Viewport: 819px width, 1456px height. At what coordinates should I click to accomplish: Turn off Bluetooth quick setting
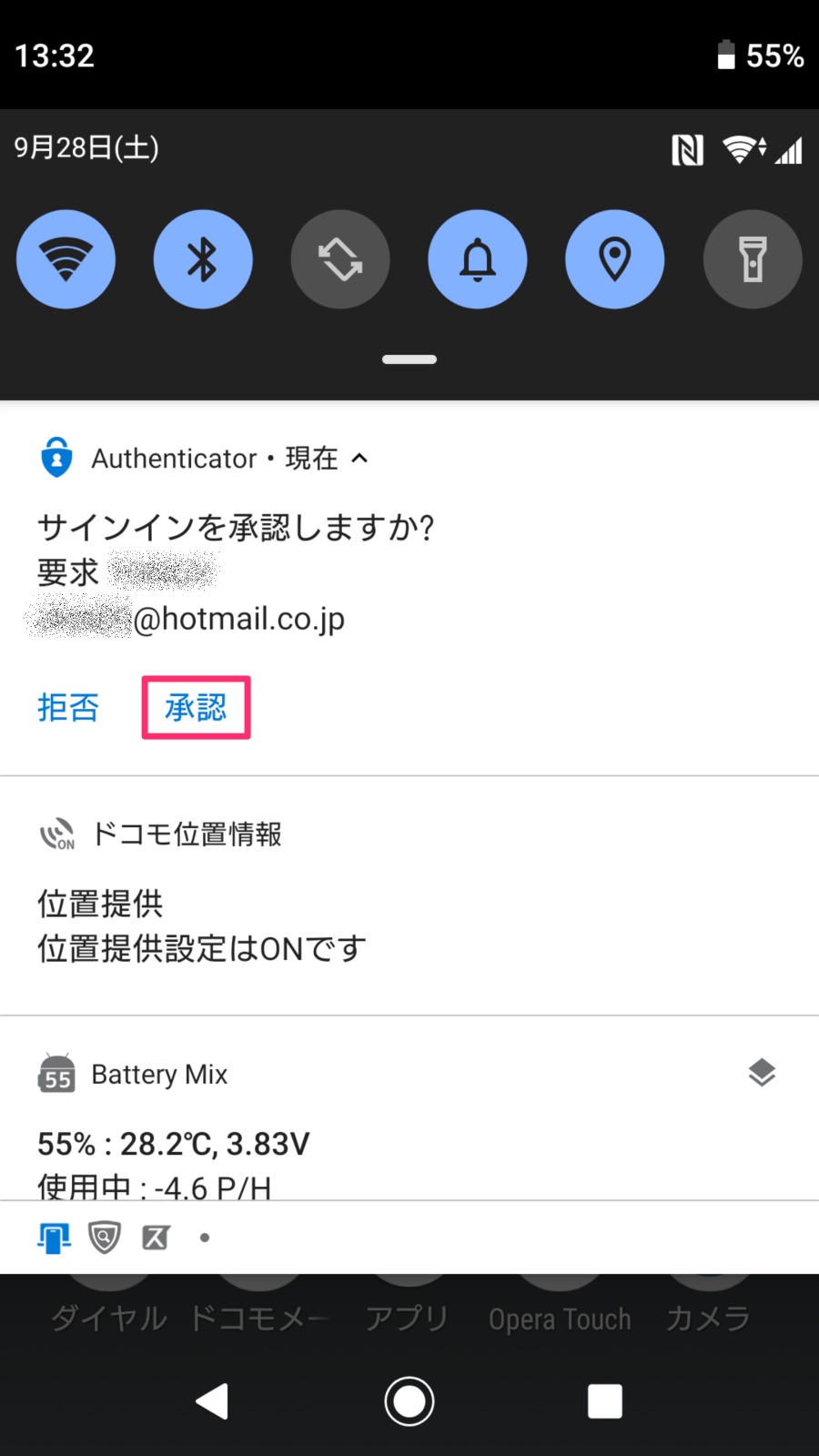203,259
